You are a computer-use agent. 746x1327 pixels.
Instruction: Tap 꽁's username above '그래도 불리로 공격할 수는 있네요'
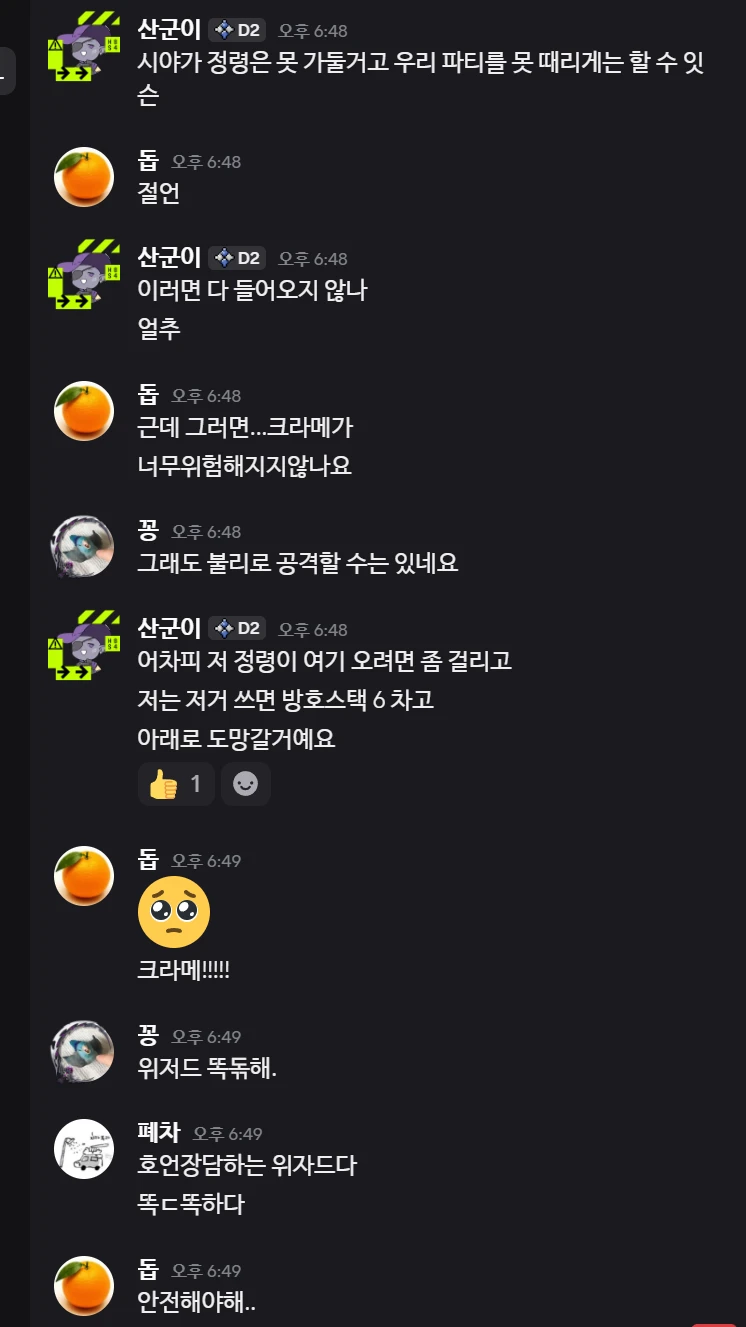click(148, 530)
